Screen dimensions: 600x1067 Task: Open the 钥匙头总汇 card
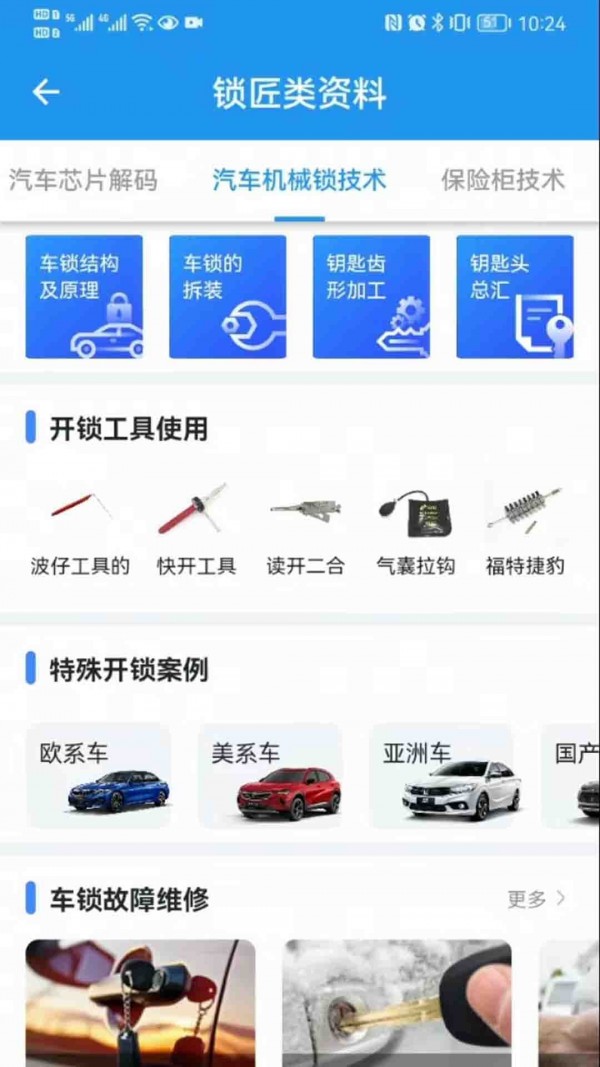tap(515, 297)
